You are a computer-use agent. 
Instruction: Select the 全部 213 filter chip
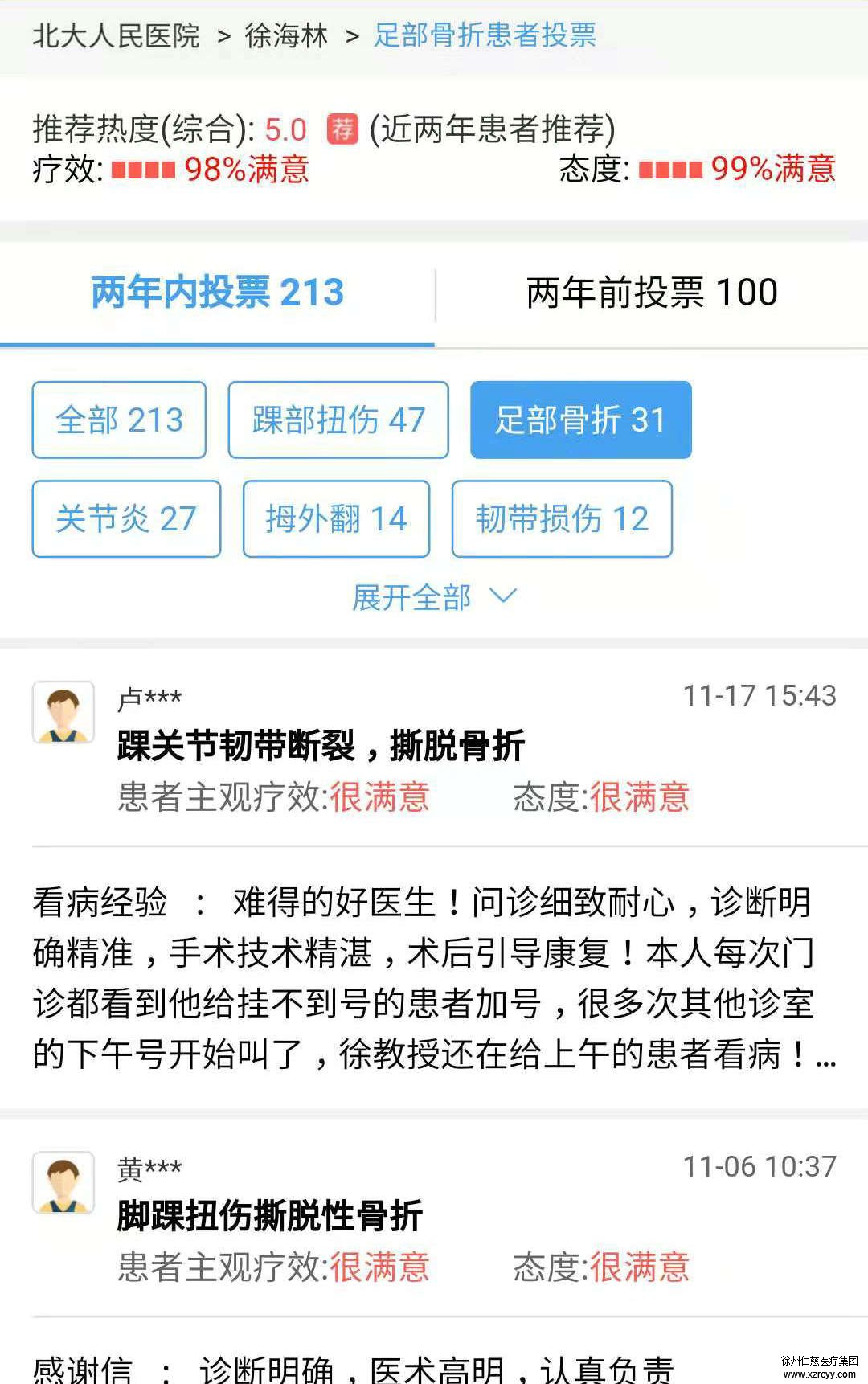click(x=119, y=420)
